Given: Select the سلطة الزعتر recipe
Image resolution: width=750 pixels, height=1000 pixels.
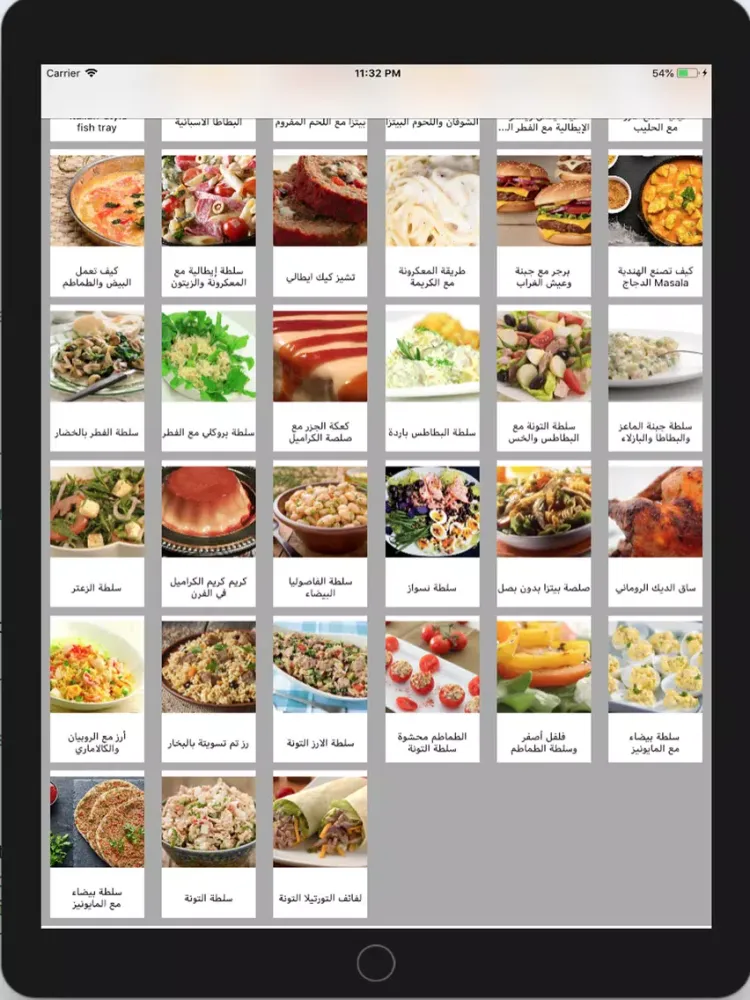Looking at the screenshot, I should tap(97, 533).
